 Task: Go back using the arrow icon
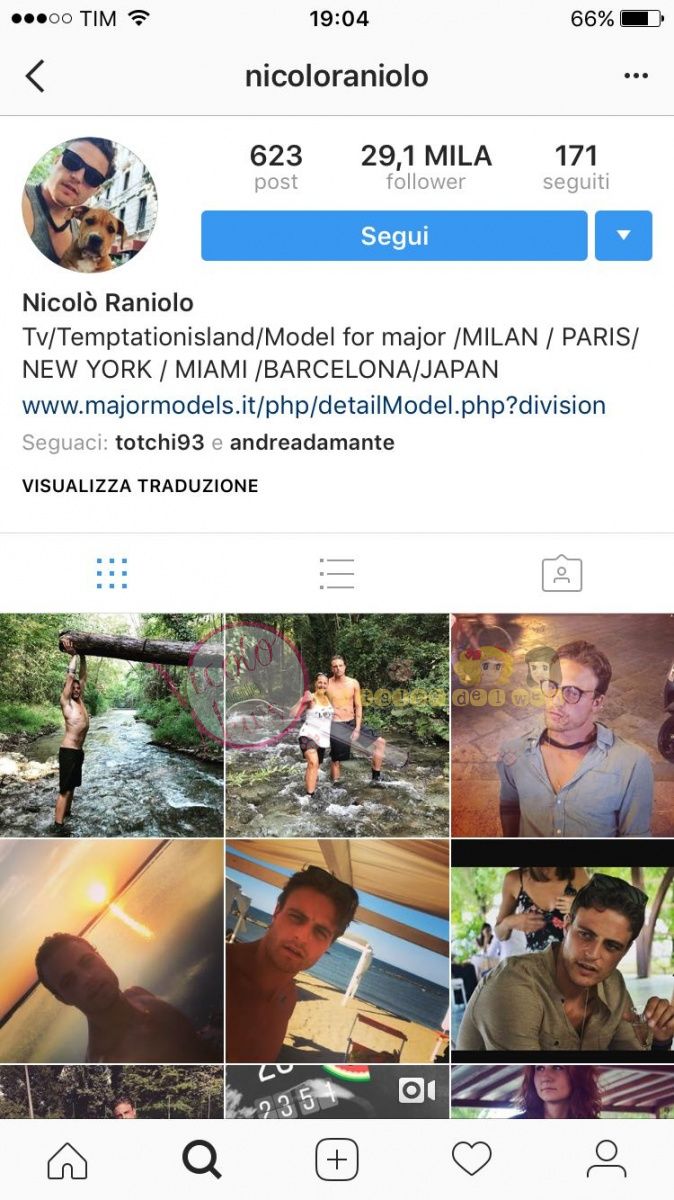[x=35, y=76]
